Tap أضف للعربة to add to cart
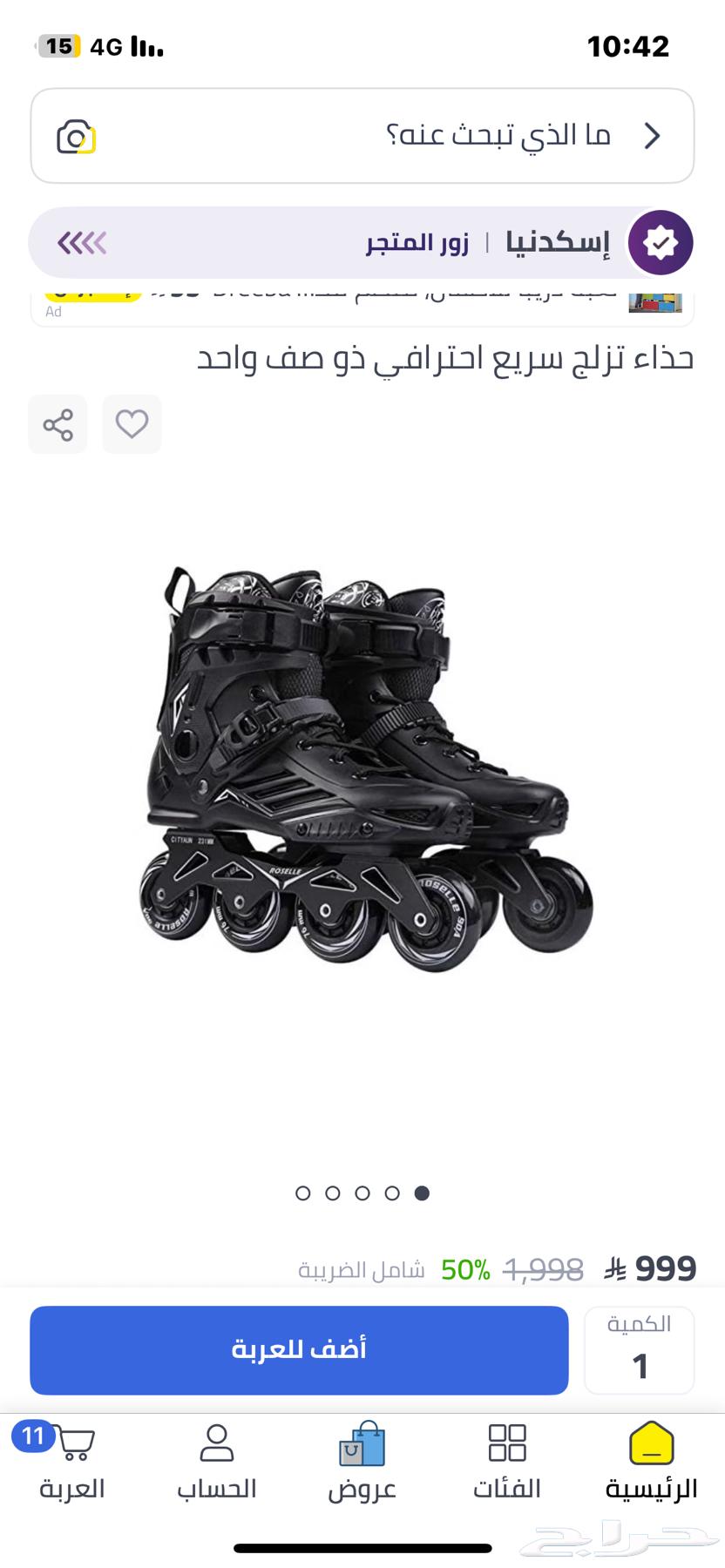725x1568 pixels. [299, 1349]
